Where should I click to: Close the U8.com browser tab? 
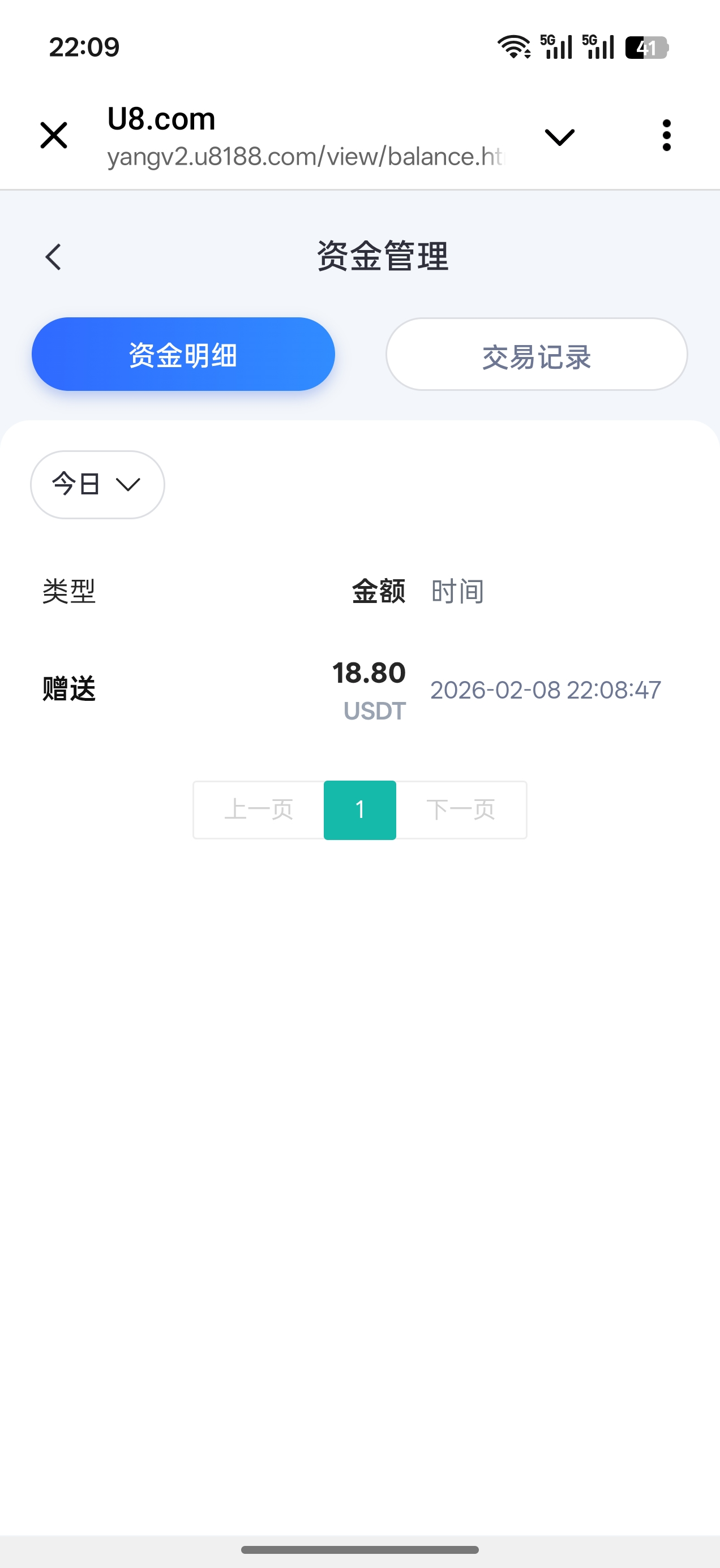click(54, 135)
